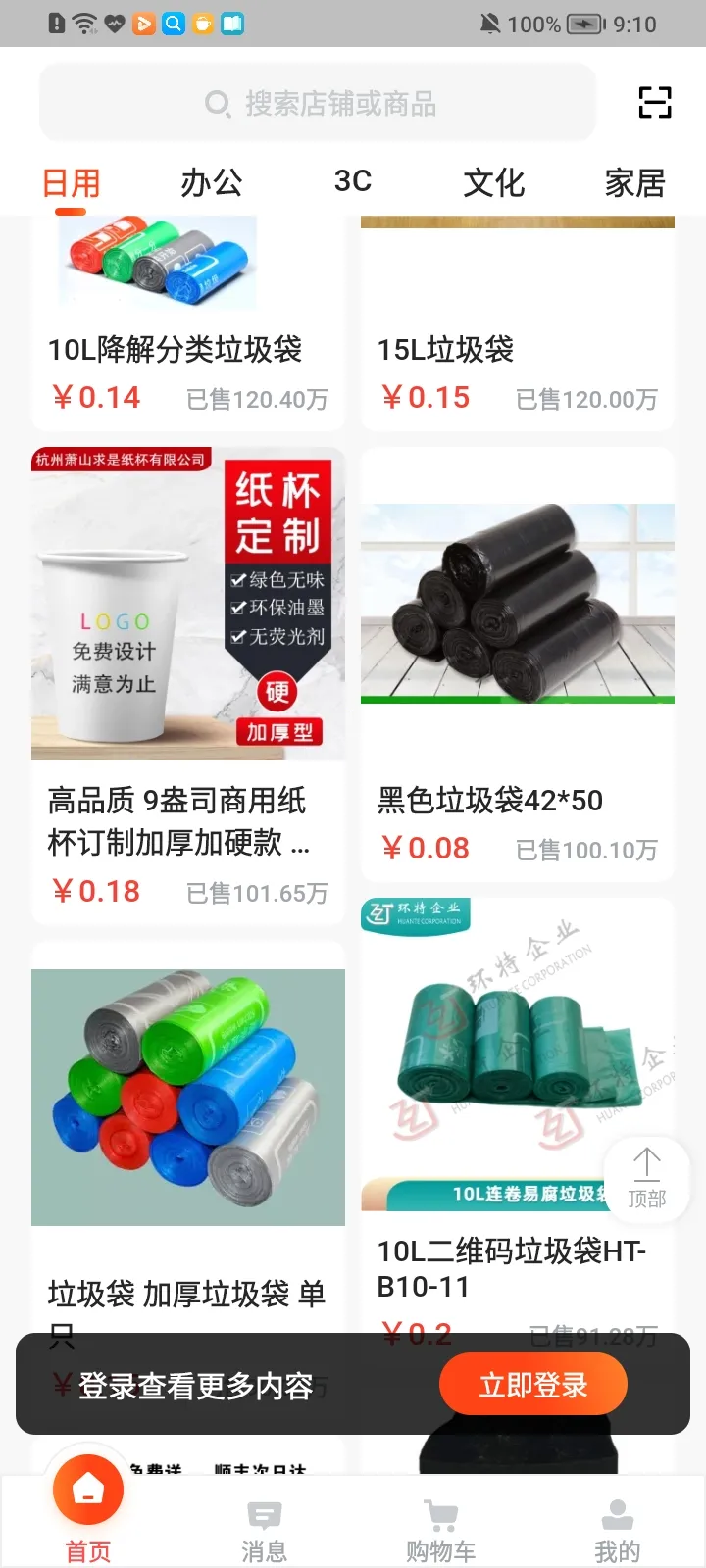Screen dimensions: 706x1568
Task: Click inside the 搜索店铺或商品 search field
Action: tap(318, 103)
